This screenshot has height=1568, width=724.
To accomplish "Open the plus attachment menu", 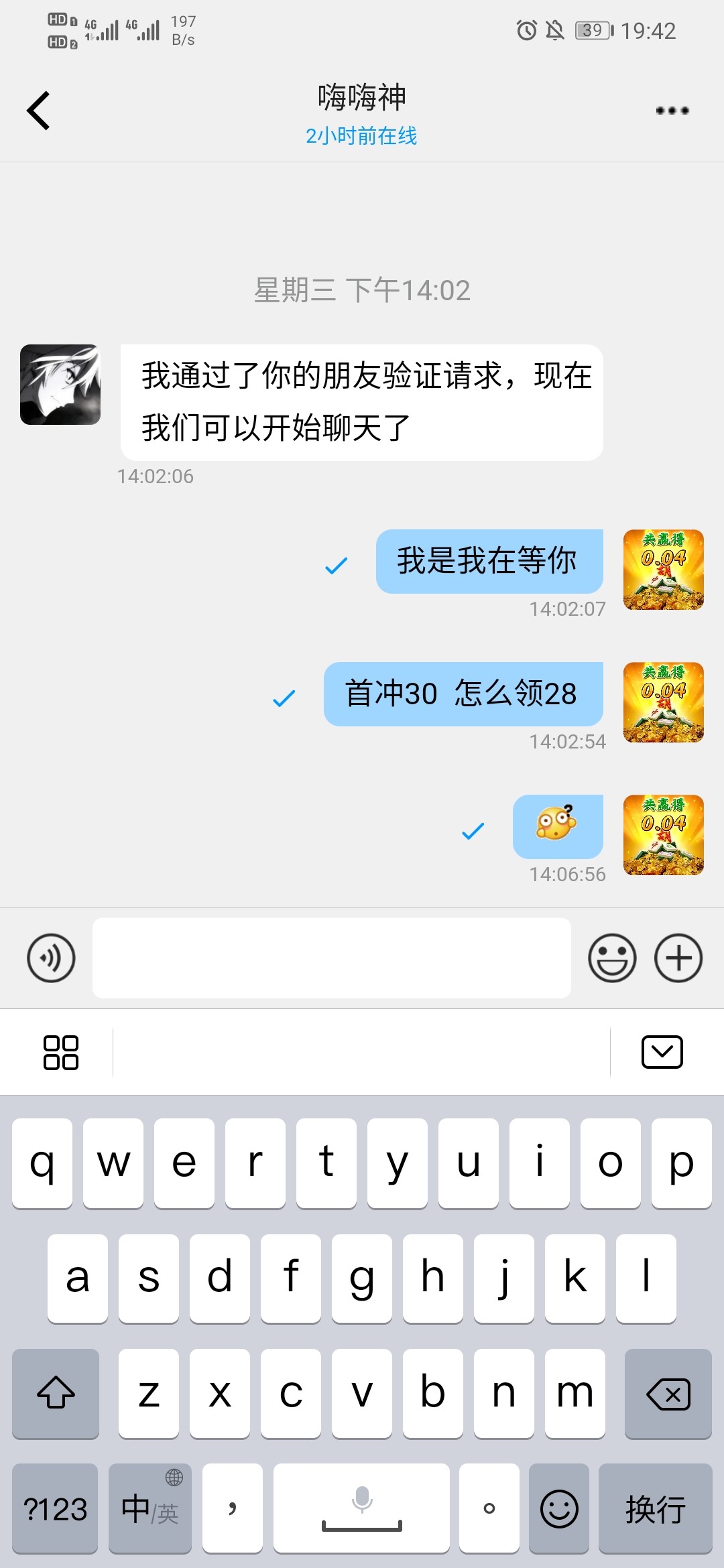I will click(x=678, y=958).
